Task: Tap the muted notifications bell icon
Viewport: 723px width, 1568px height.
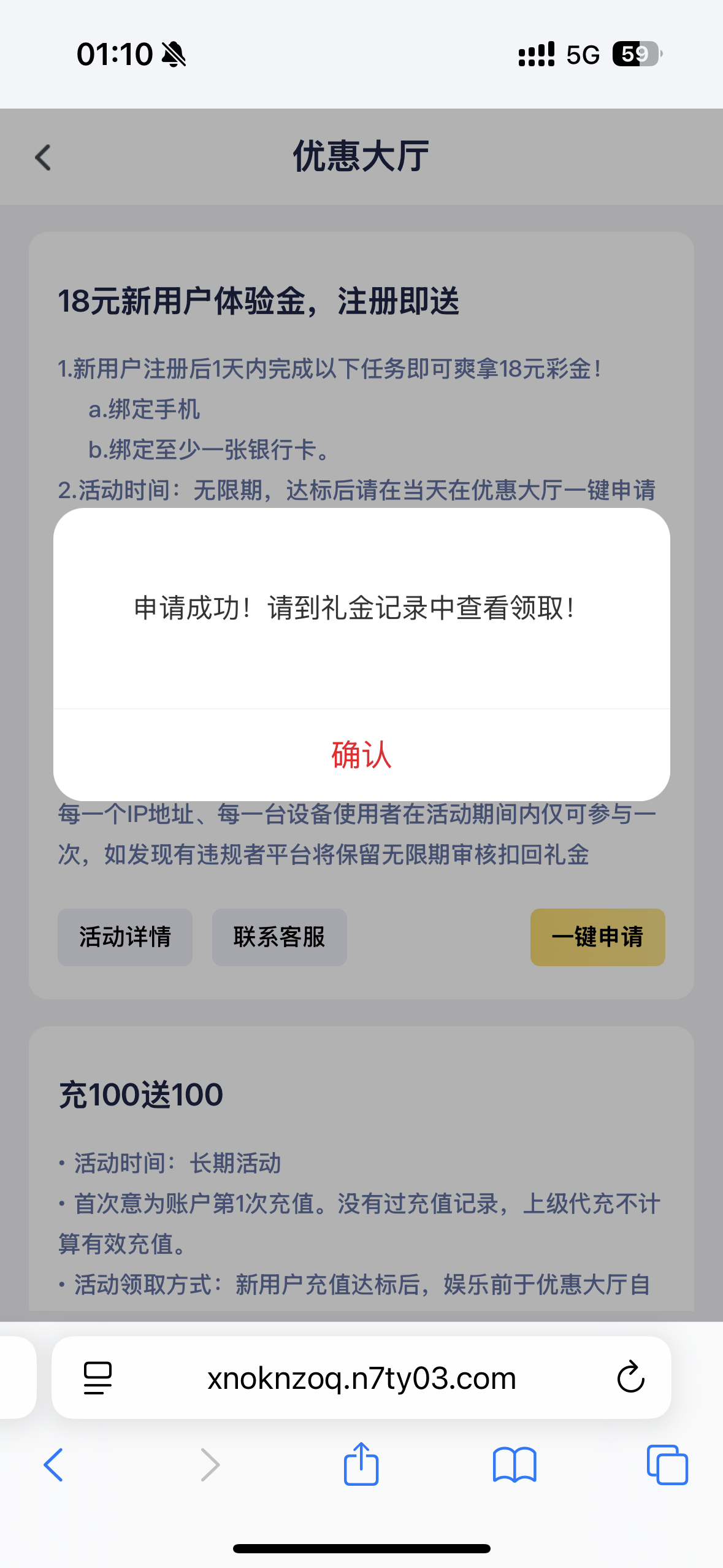Action: point(174,55)
